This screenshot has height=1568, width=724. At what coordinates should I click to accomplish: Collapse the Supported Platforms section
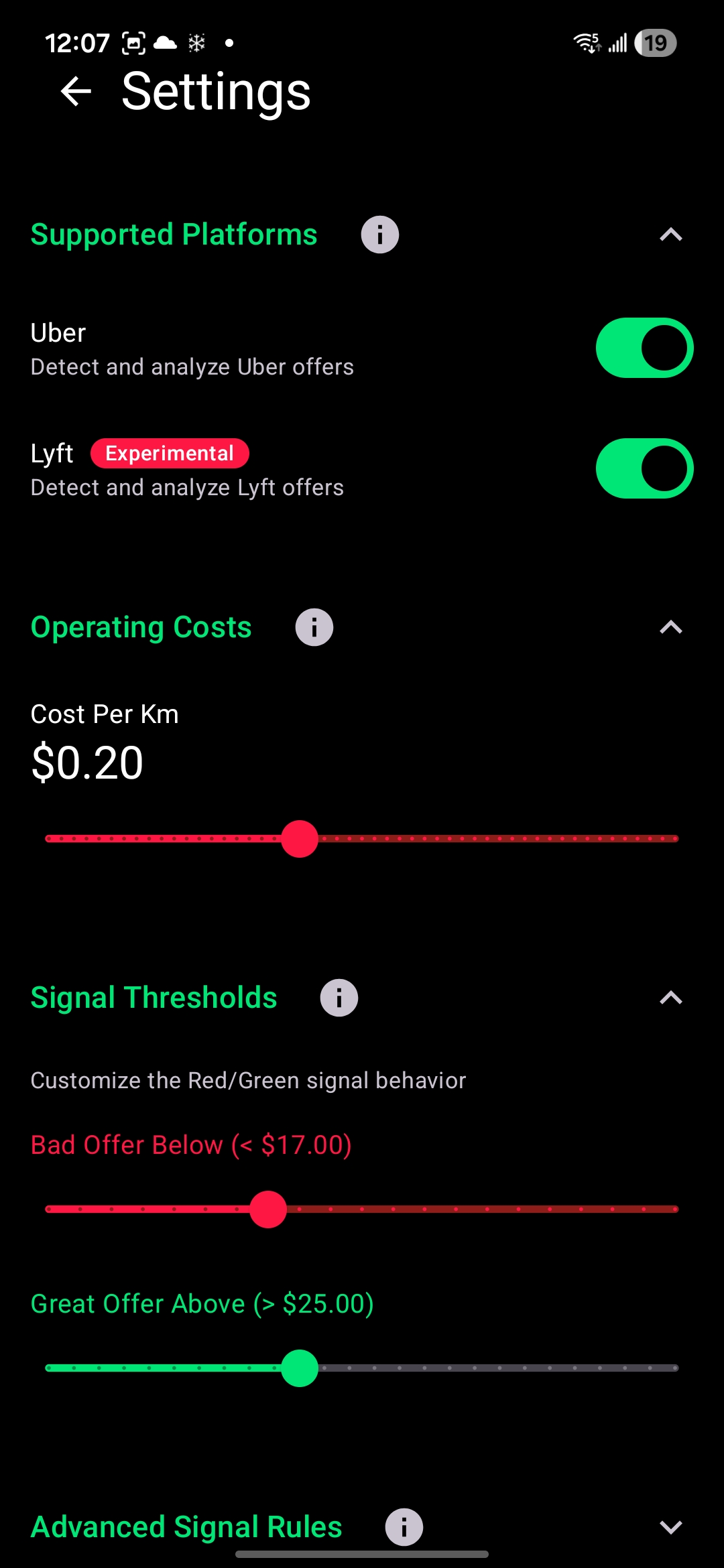click(x=671, y=234)
